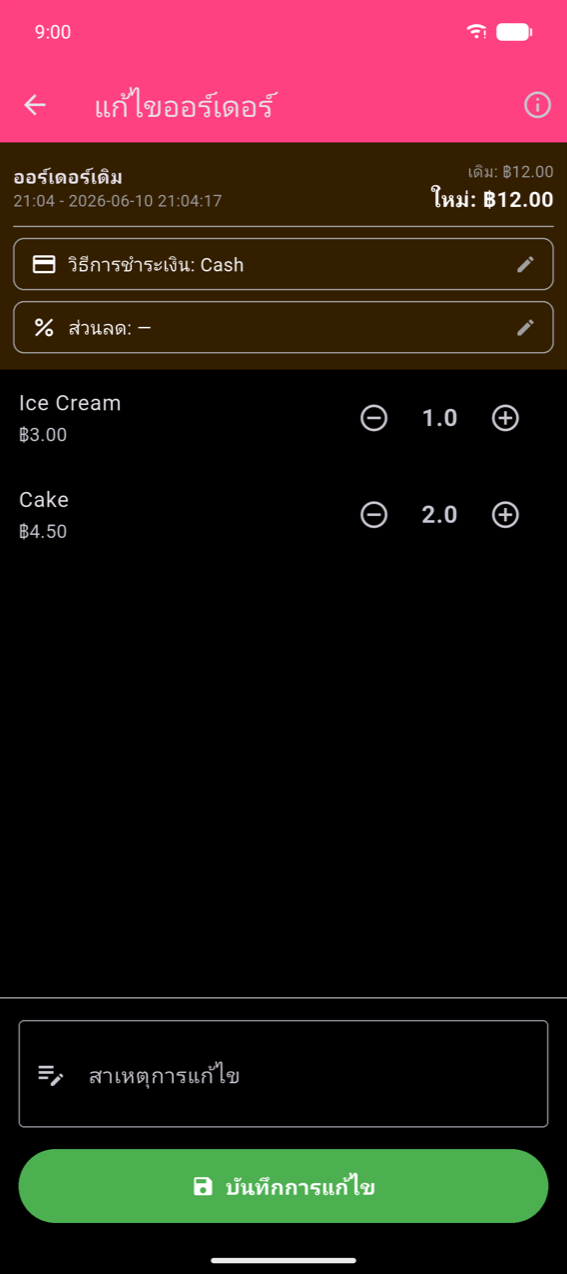The width and height of the screenshot is (567, 1274).
Task: Focus the สาเหตุการแก้ไข reason field
Action: point(283,1074)
